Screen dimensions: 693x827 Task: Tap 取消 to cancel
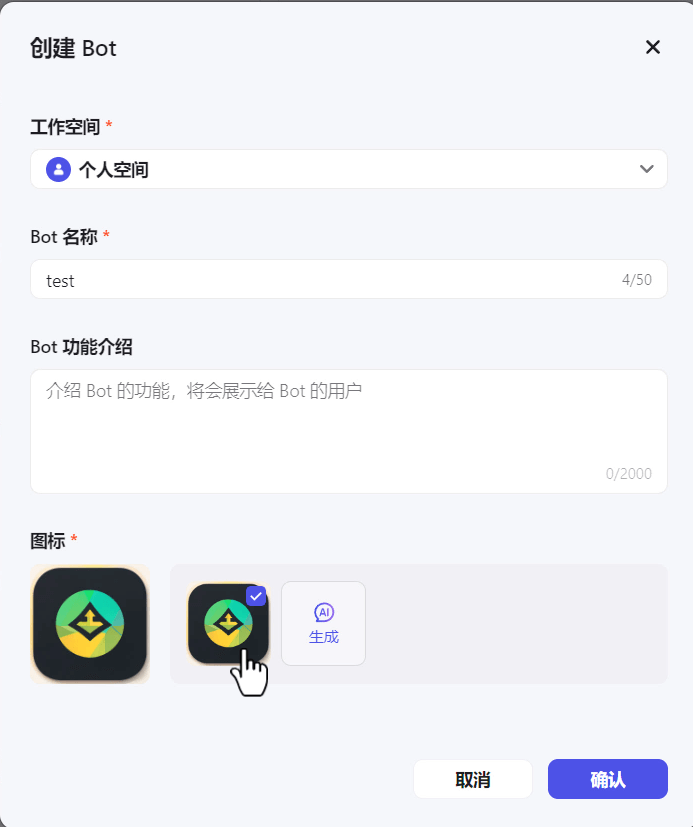[x=473, y=779]
